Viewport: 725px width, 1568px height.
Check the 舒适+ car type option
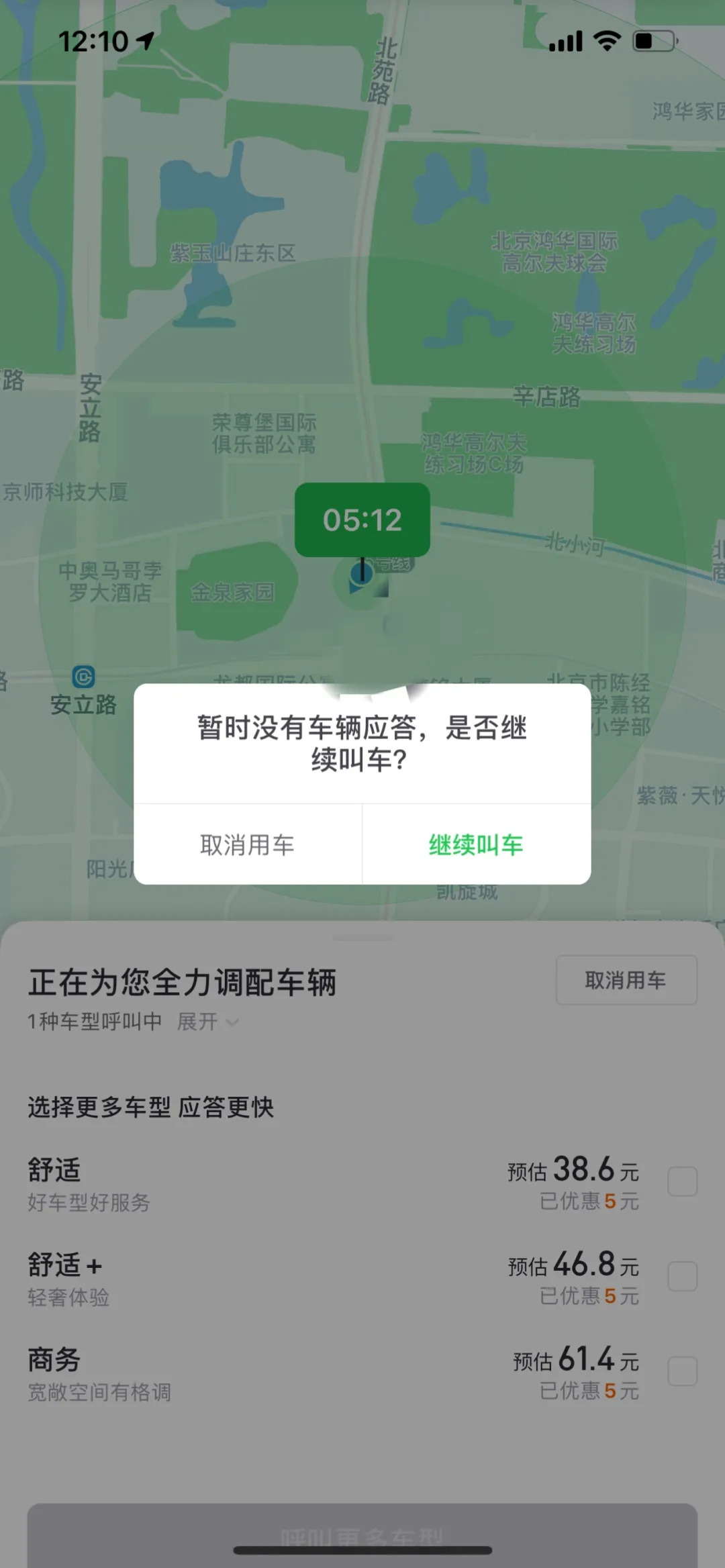pyautogui.click(x=682, y=1276)
